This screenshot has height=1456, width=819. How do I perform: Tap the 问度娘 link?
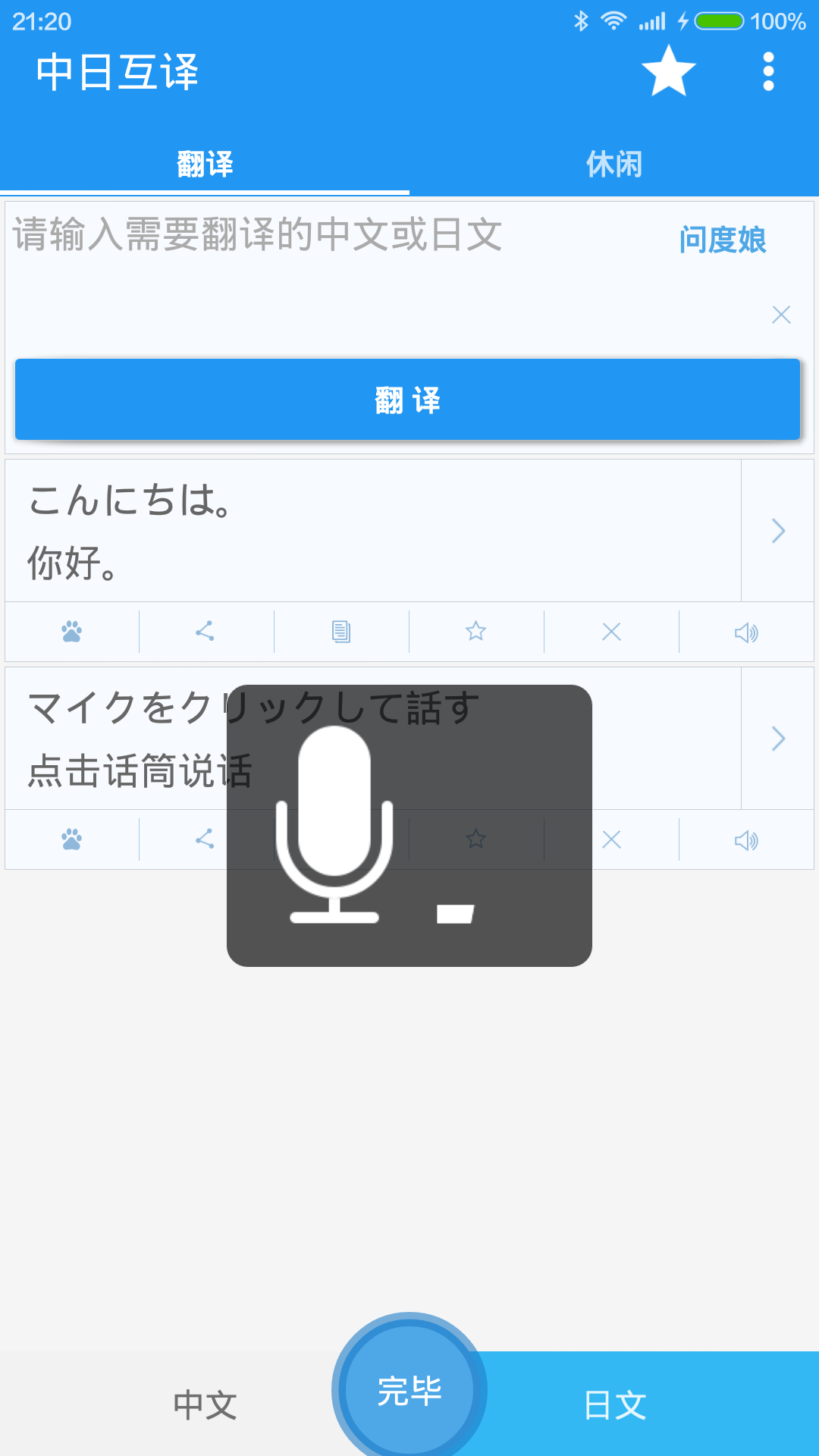click(721, 240)
